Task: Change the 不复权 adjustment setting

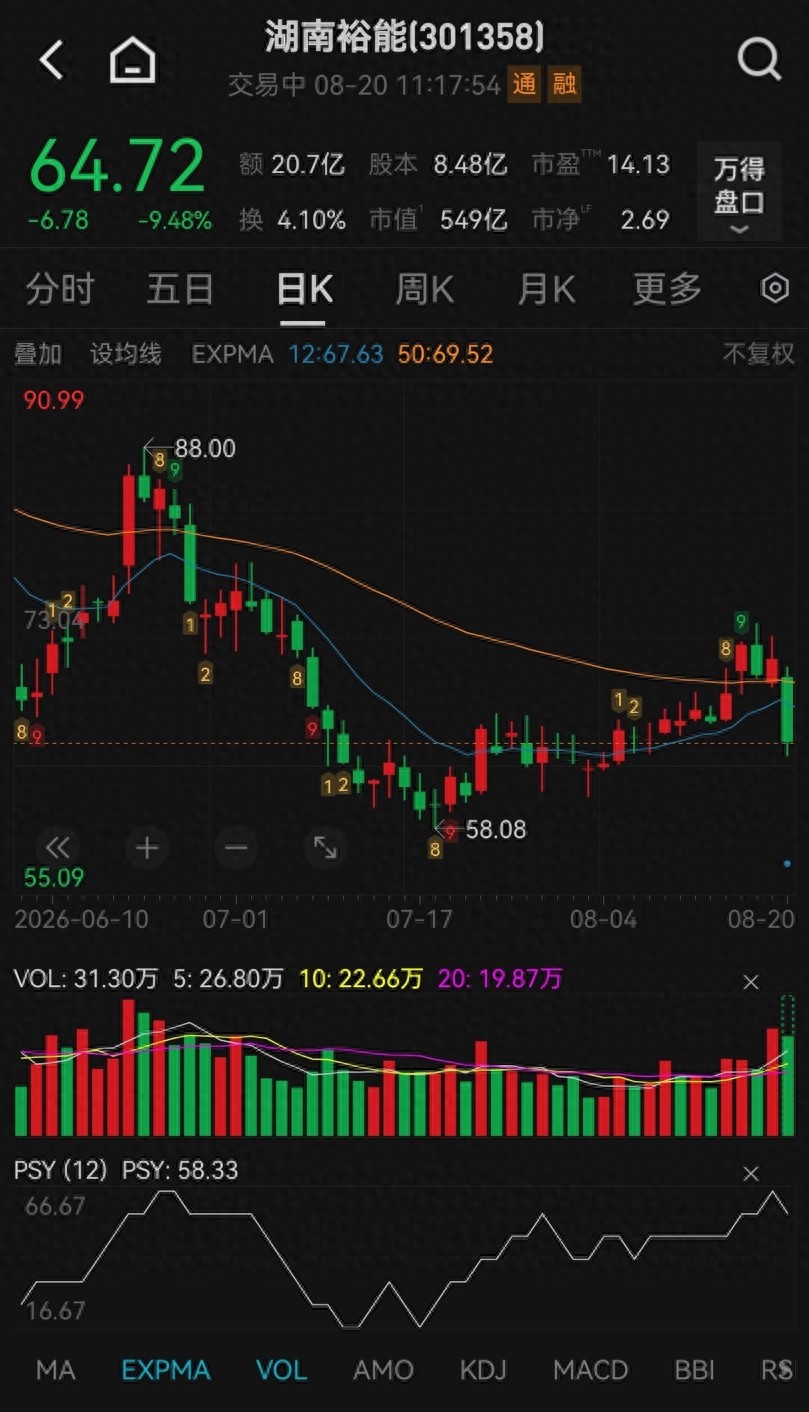Action: click(x=759, y=354)
